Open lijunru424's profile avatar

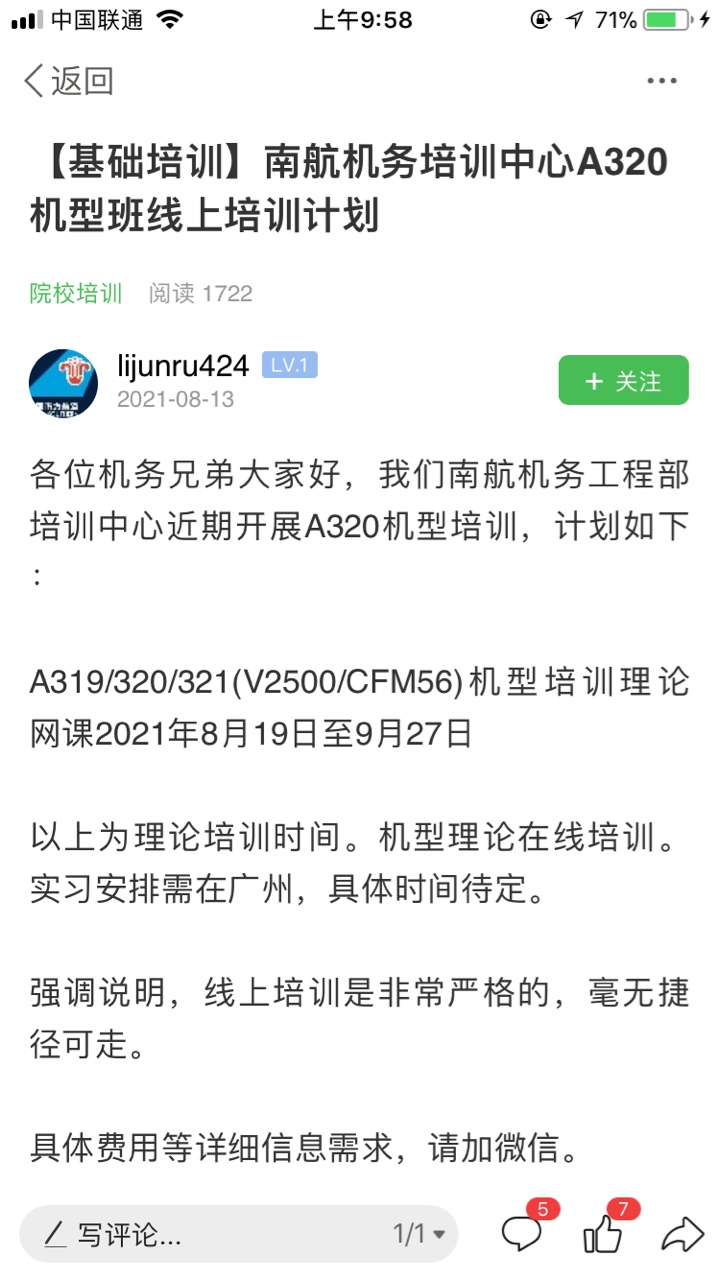pos(63,382)
